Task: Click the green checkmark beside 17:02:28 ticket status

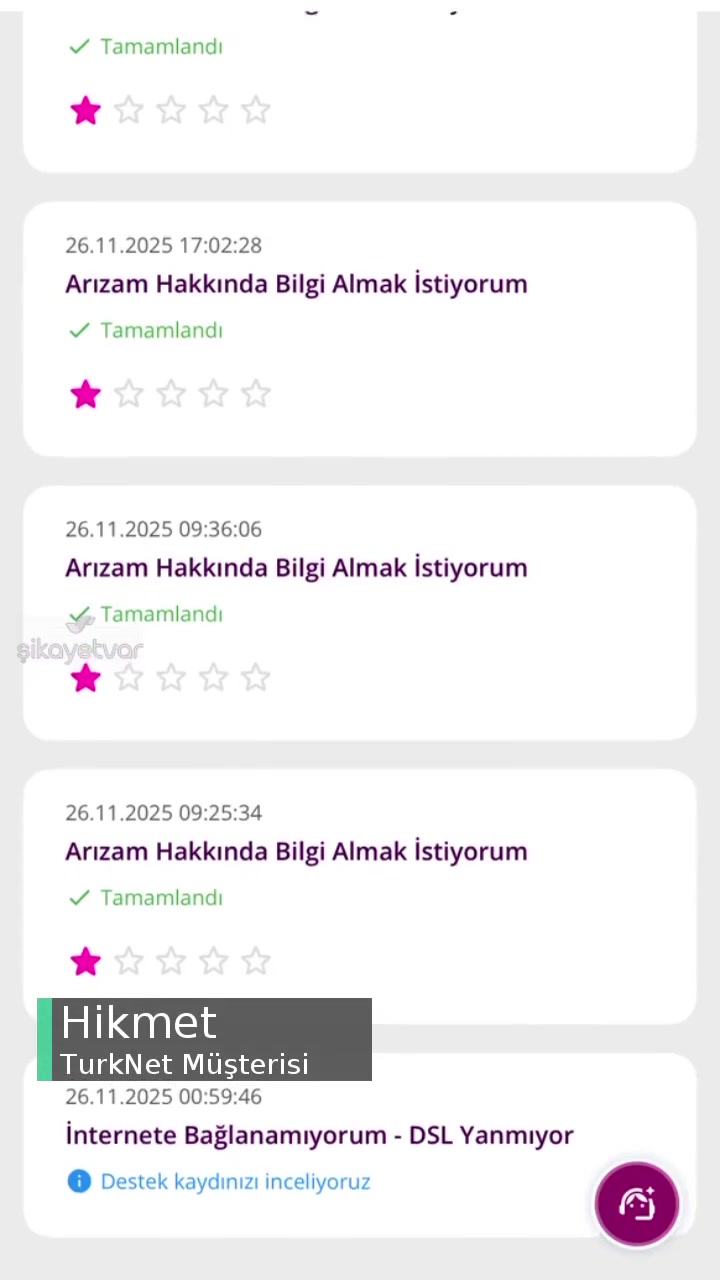Action: tap(79, 330)
